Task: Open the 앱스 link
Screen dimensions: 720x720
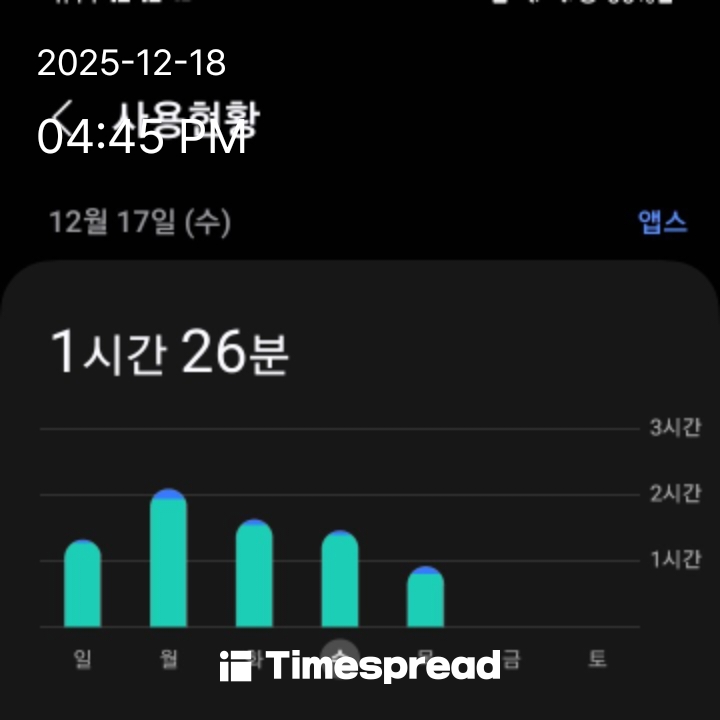Action: point(662,222)
